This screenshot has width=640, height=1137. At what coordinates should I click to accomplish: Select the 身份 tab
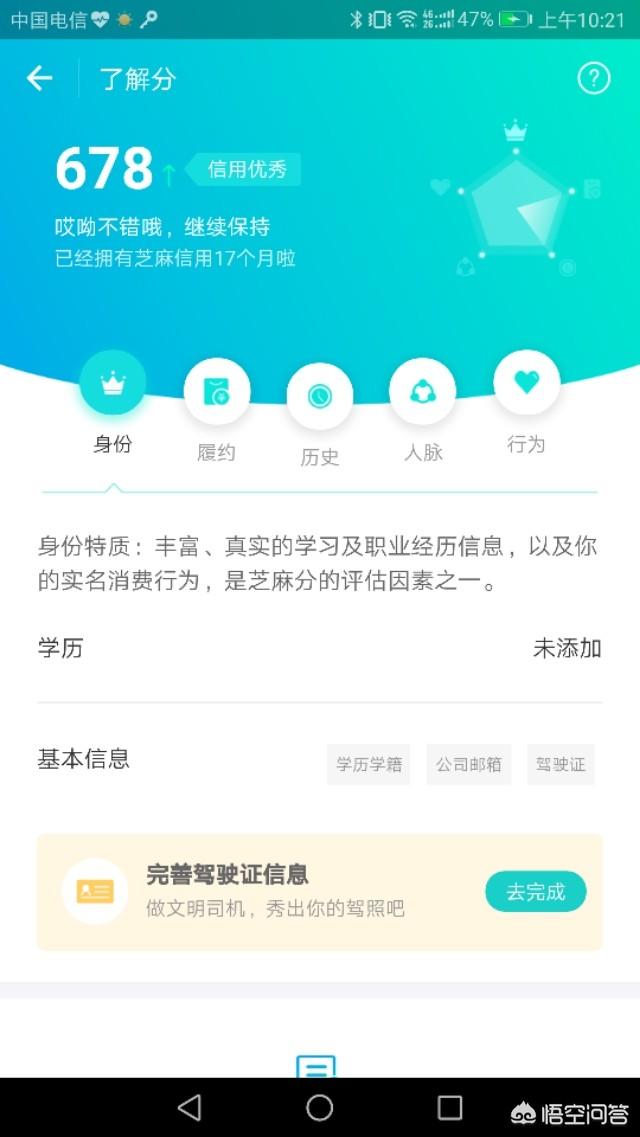tap(113, 384)
